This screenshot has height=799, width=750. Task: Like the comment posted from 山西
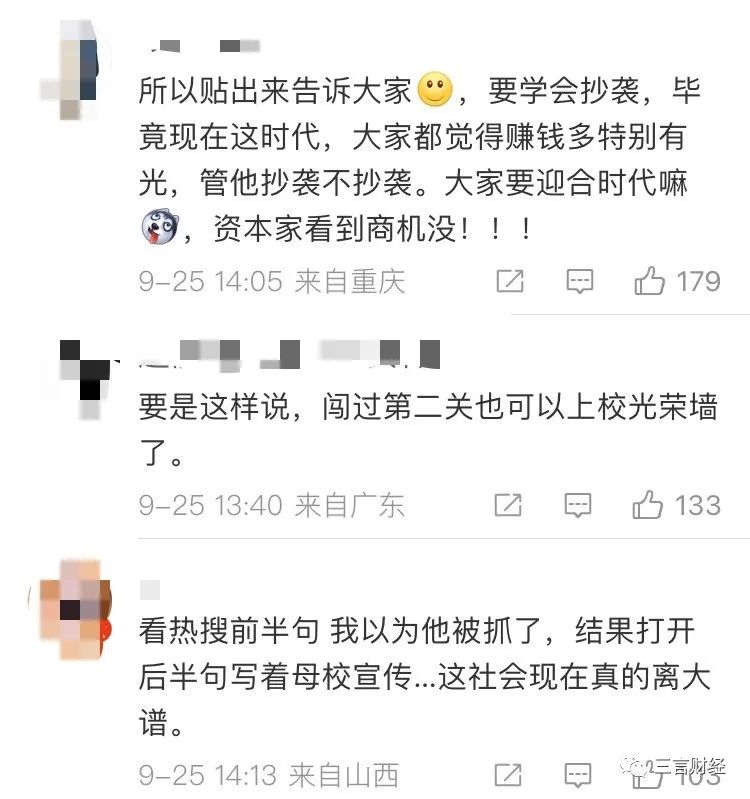click(649, 773)
